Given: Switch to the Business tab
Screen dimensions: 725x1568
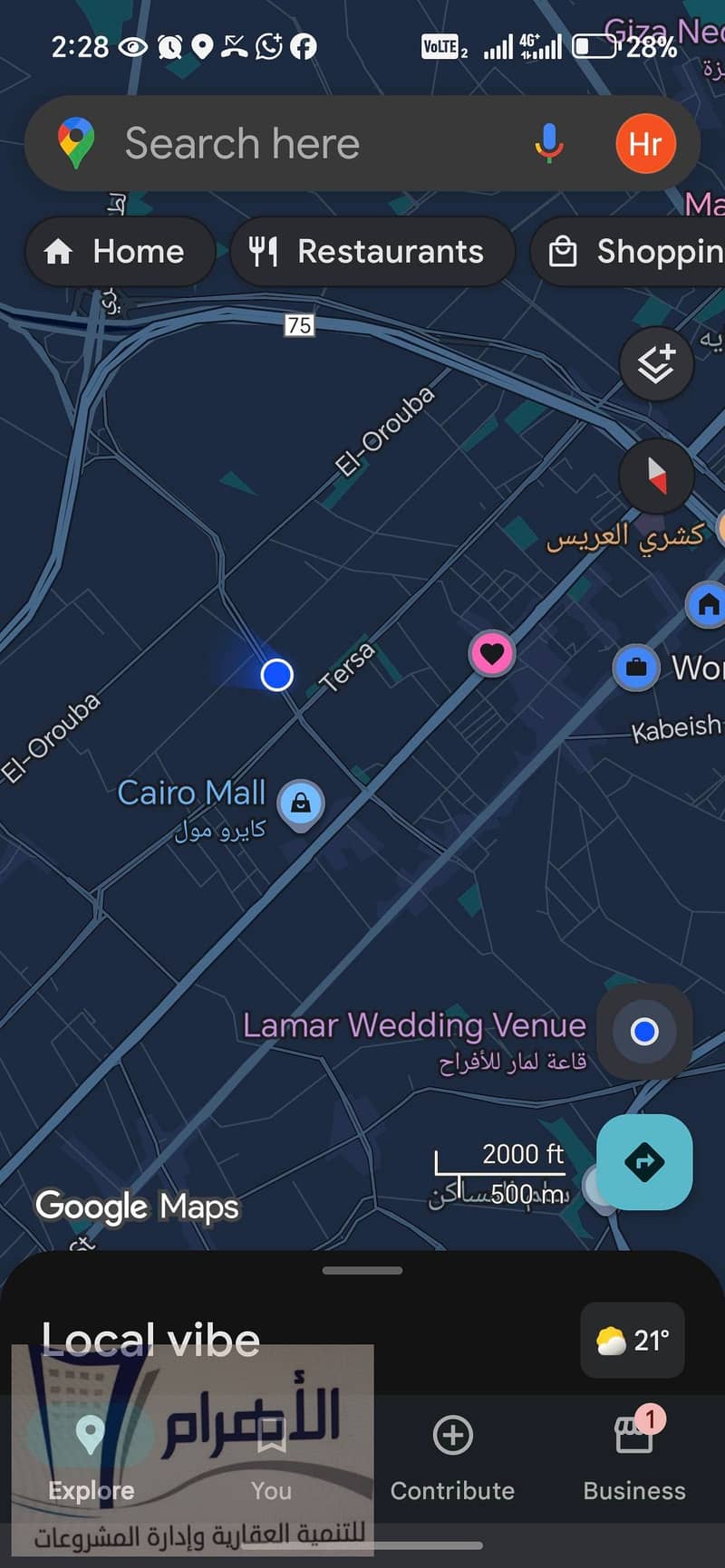Looking at the screenshot, I should pos(634,1454).
